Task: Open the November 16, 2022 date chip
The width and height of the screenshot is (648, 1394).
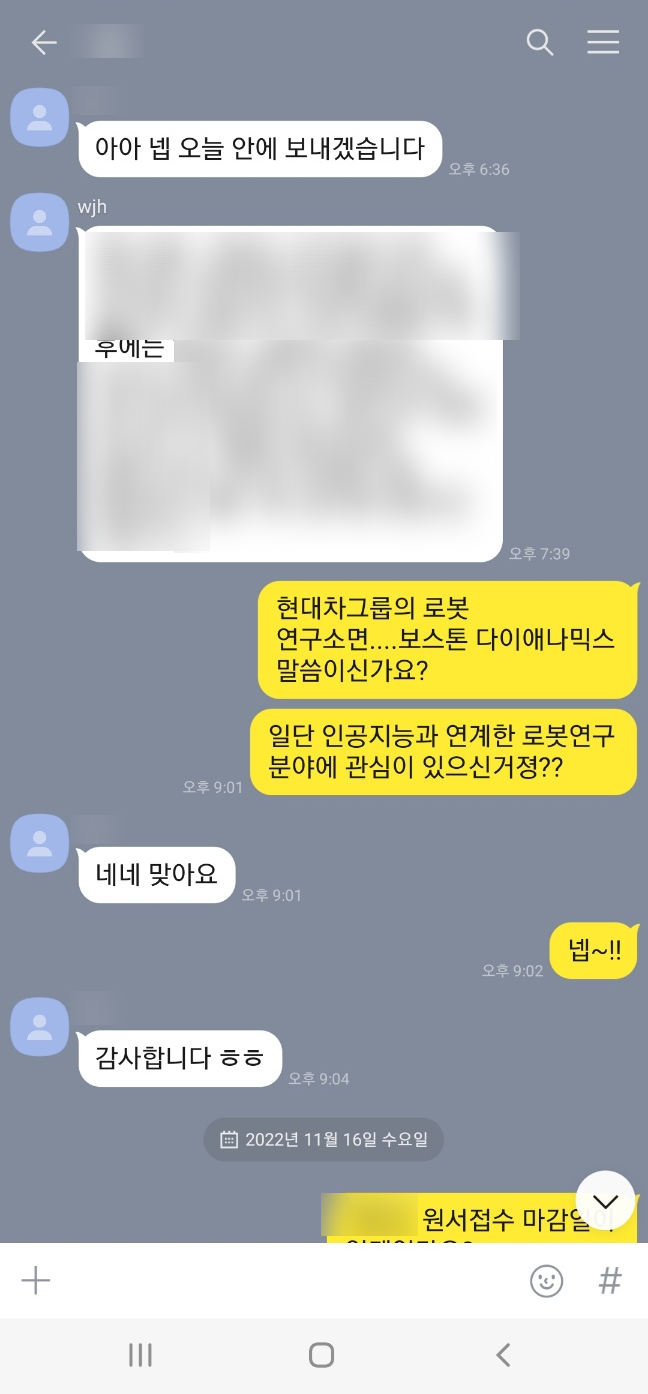Action: coord(324,1139)
